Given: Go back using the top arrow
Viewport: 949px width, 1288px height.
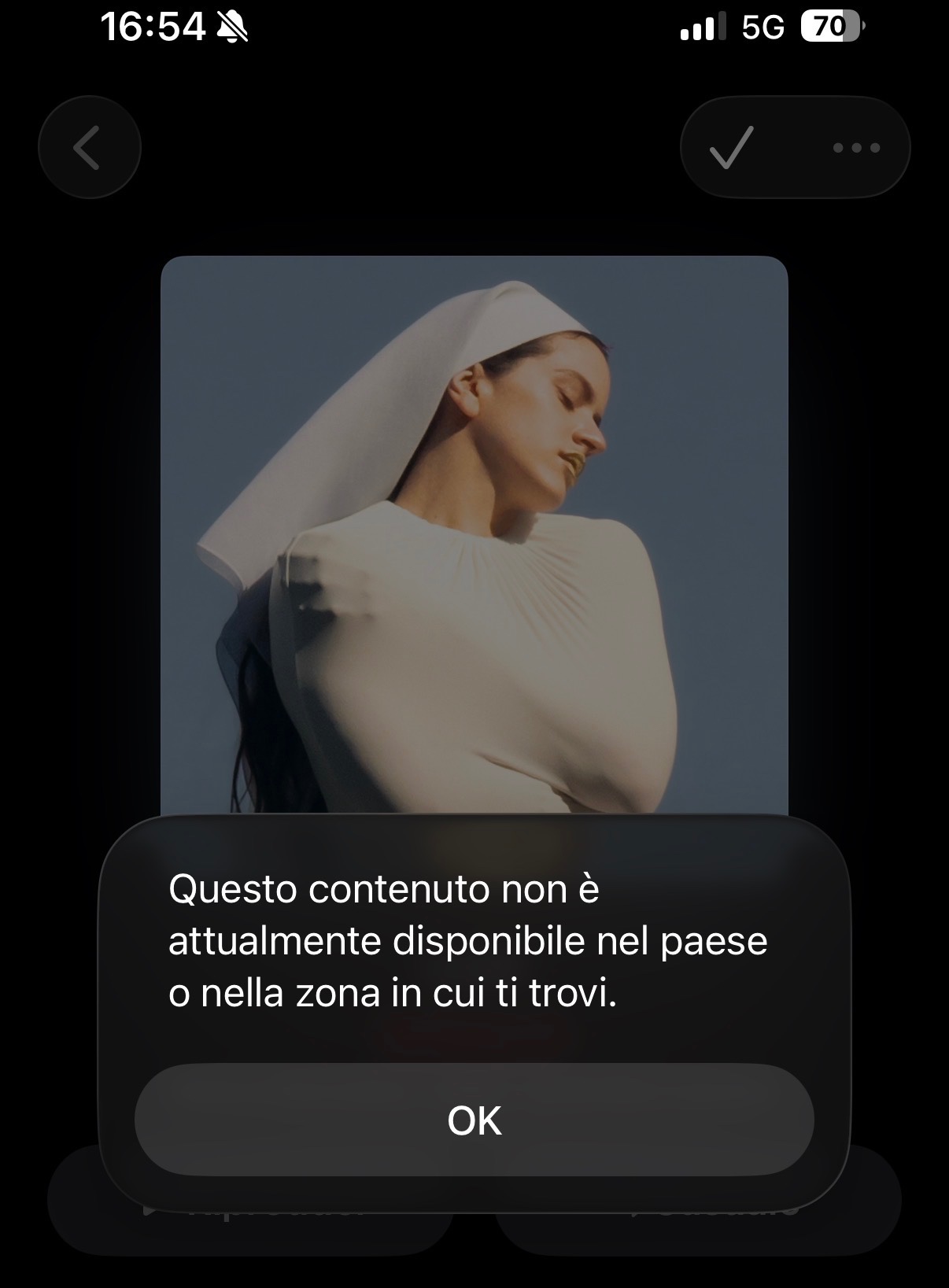Looking at the screenshot, I should click(89, 147).
